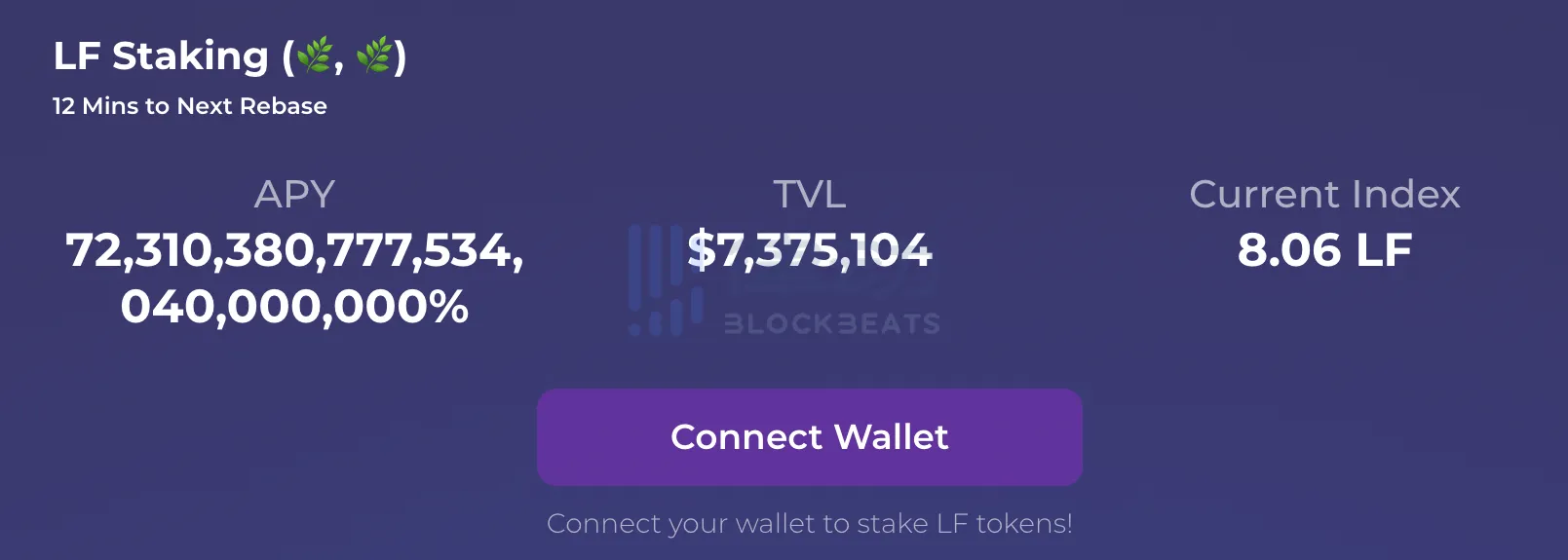Tap the Connect Wallet button

click(x=809, y=437)
